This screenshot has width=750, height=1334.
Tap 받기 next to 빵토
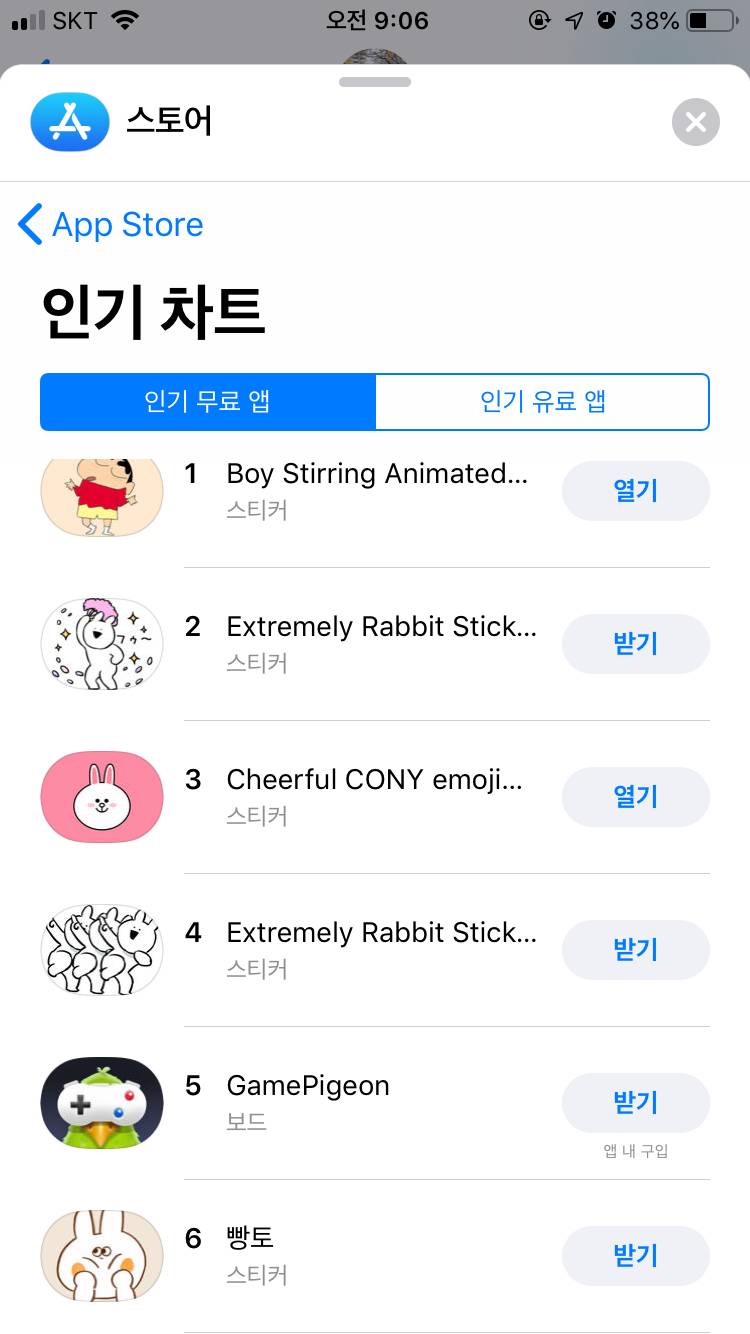coord(635,1256)
